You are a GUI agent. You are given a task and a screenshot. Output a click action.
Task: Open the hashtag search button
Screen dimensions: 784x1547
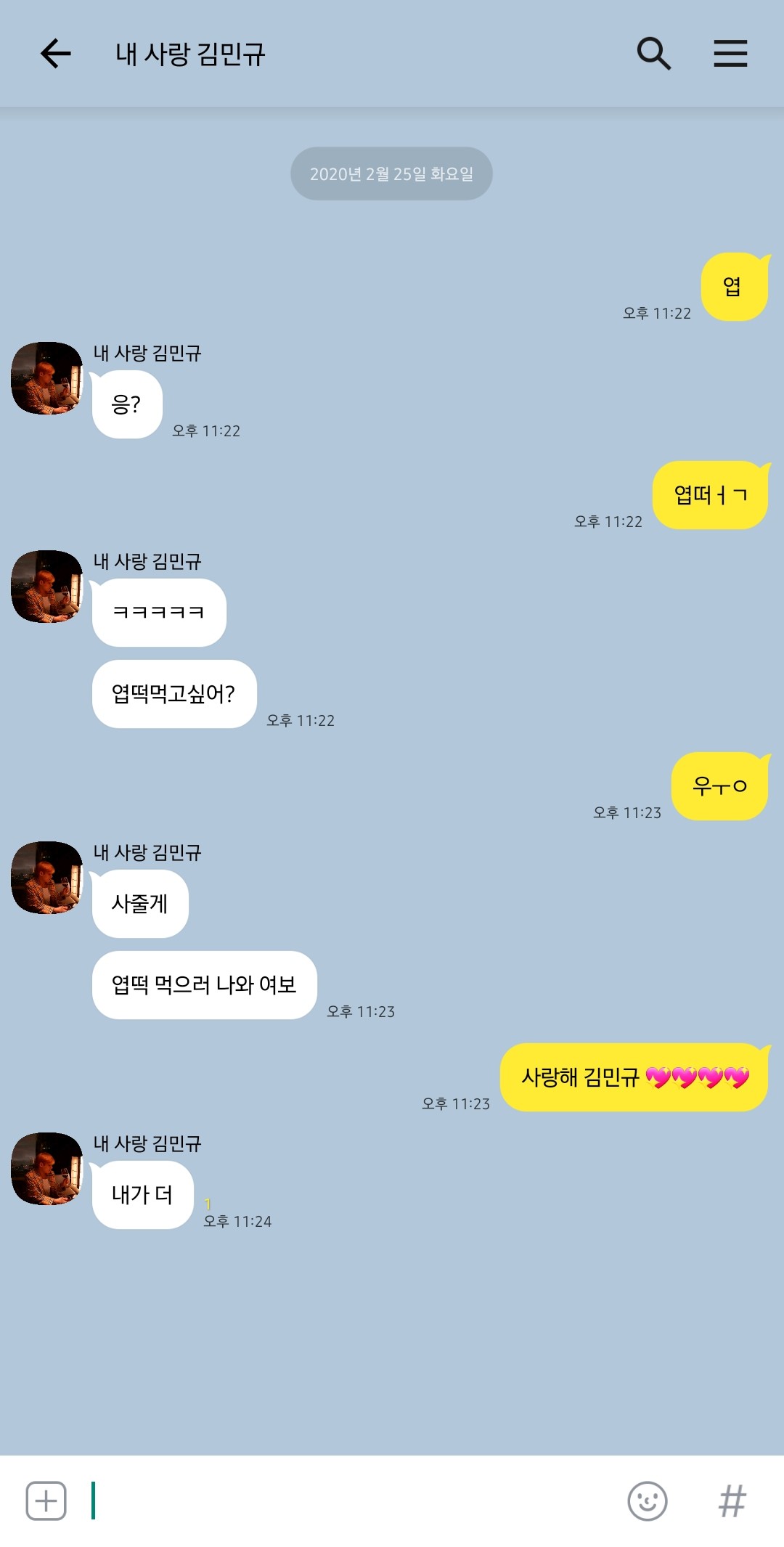(732, 1501)
